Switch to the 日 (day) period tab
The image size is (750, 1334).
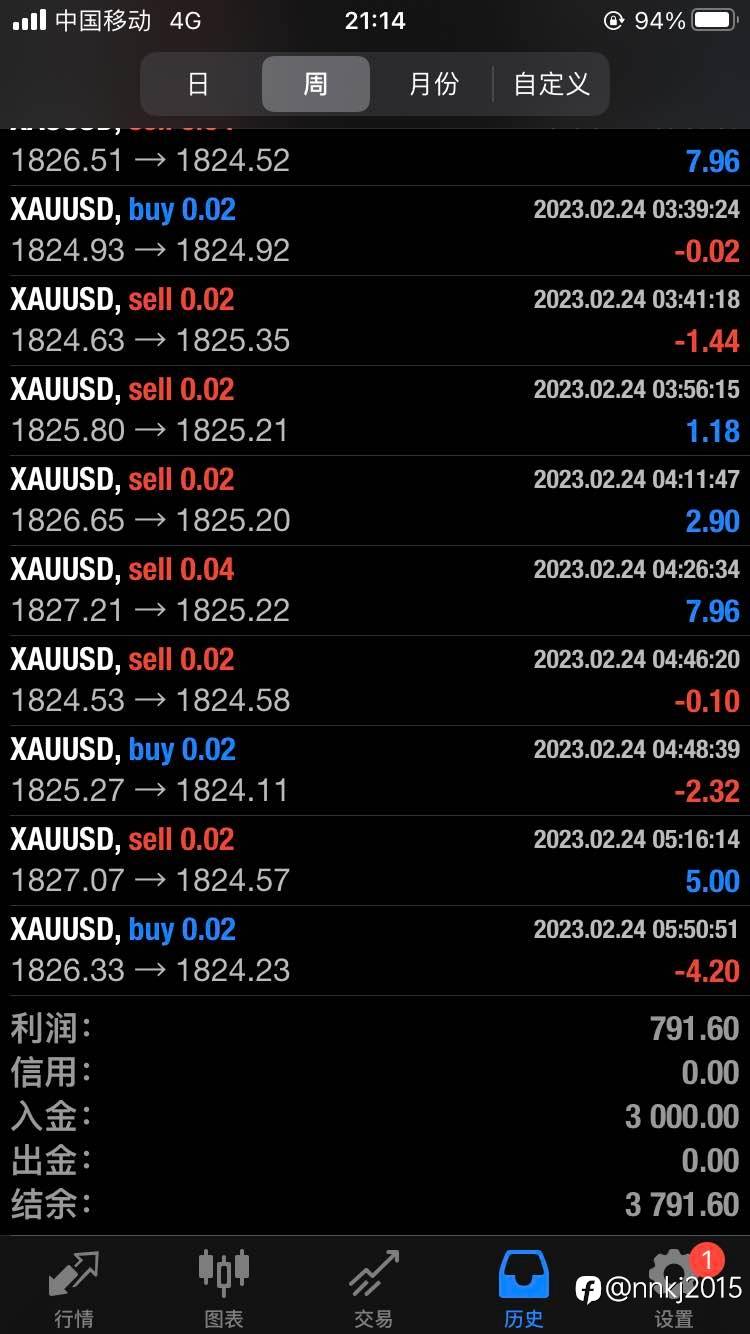pyautogui.click(x=198, y=84)
